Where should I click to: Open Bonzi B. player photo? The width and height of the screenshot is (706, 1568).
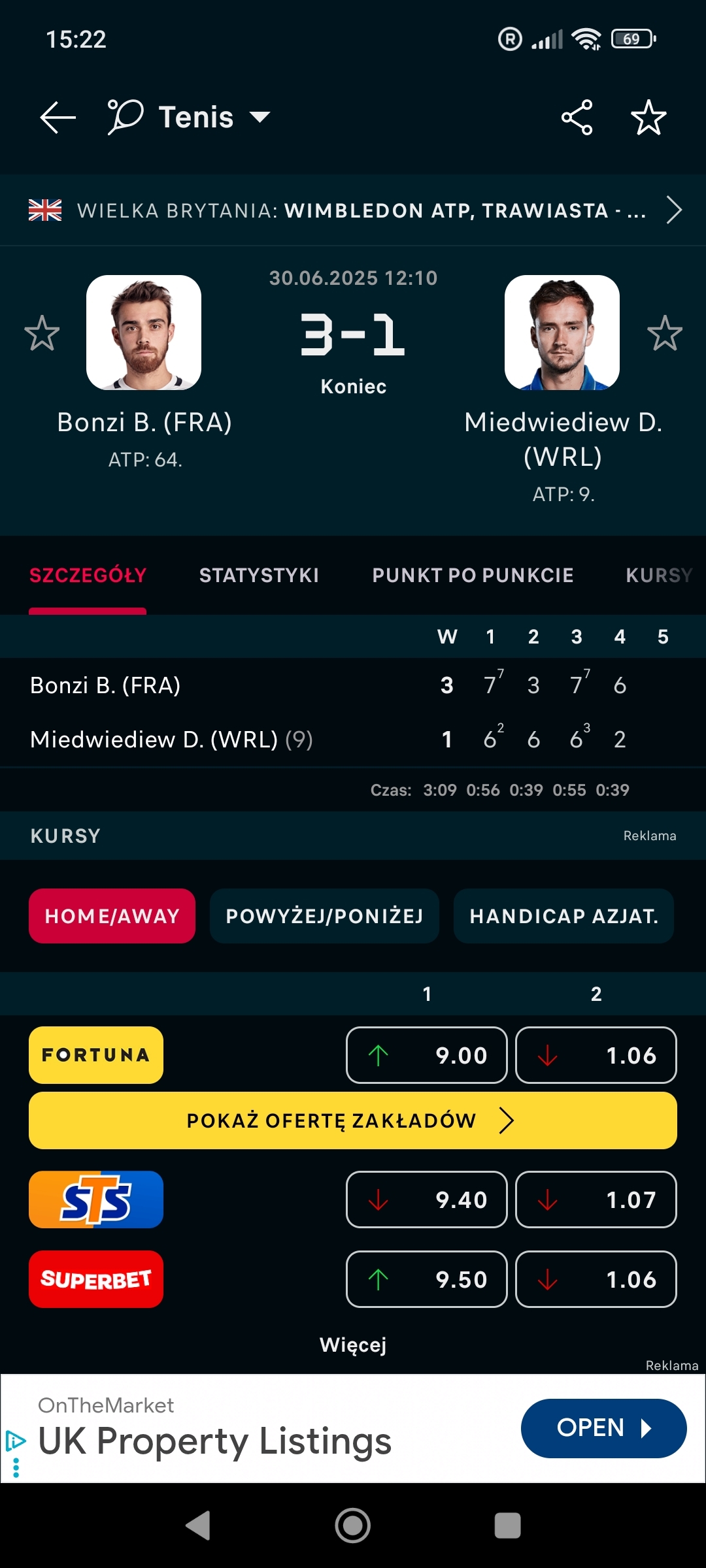pyautogui.click(x=144, y=333)
